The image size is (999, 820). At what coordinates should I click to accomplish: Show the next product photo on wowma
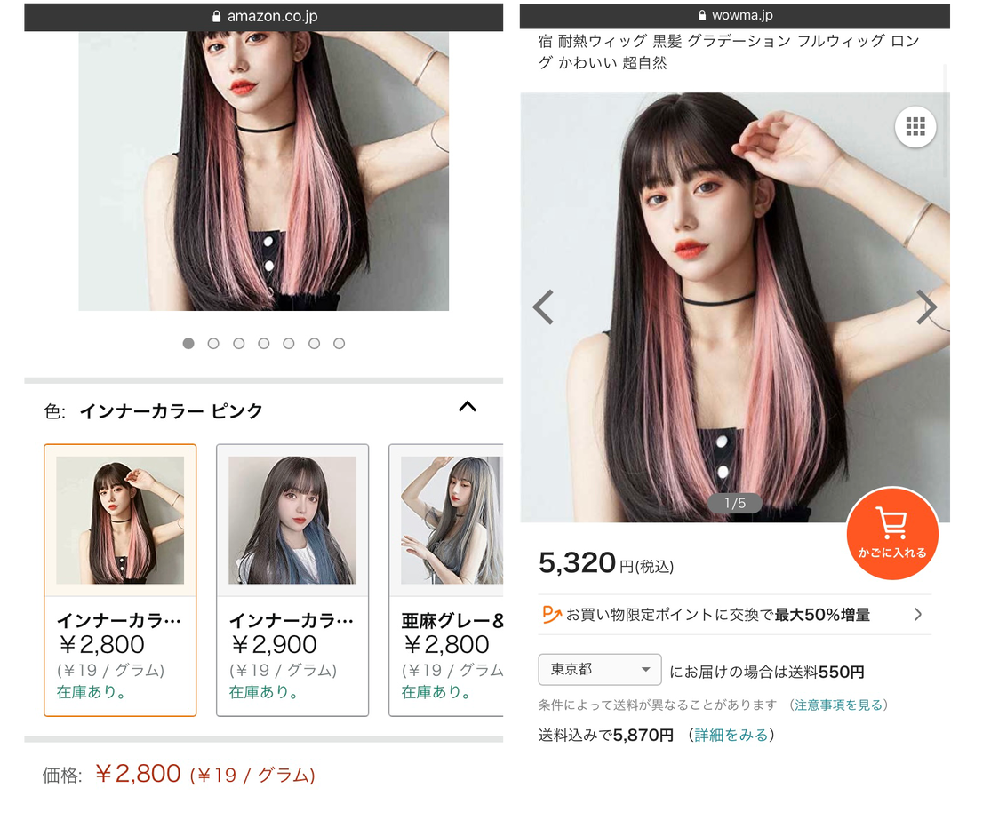coord(926,307)
